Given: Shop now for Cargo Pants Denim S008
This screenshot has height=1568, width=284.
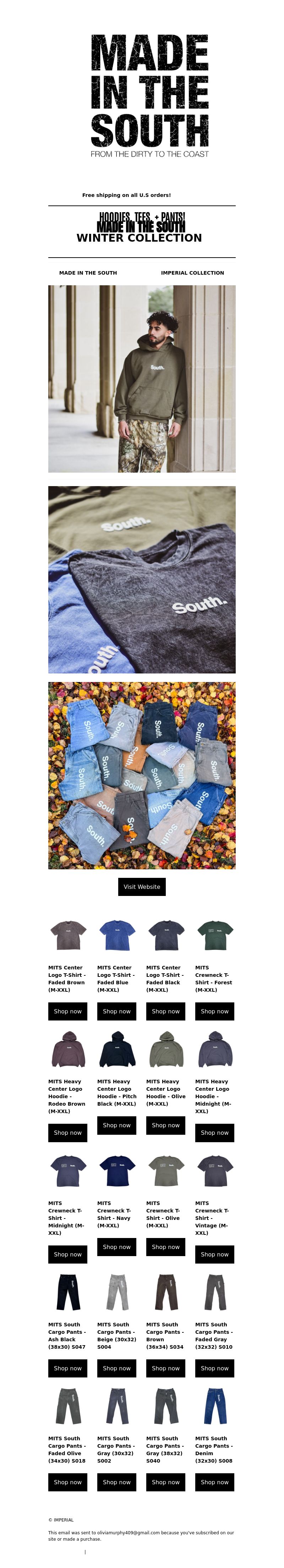Looking at the screenshot, I should (x=214, y=1481).
